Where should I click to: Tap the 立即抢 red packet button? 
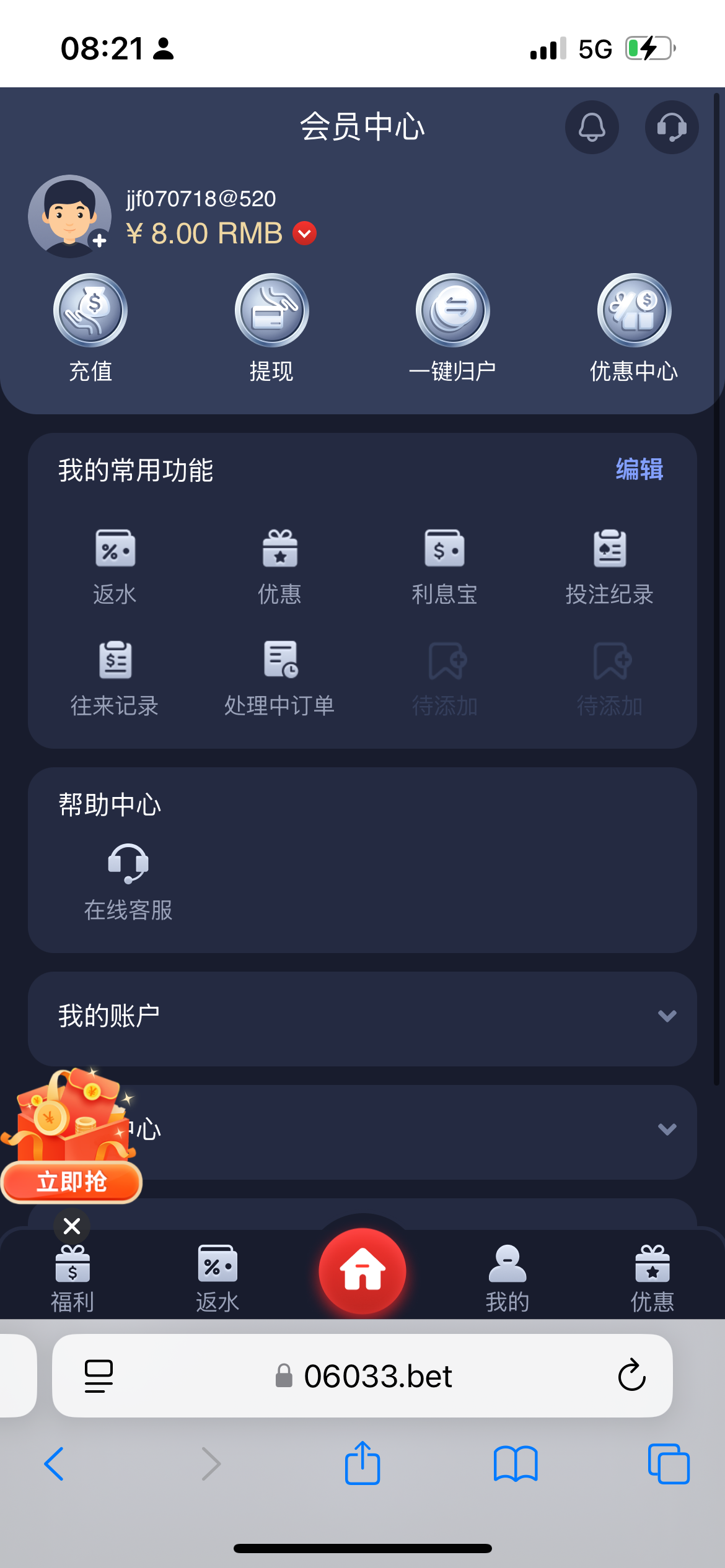click(71, 1181)
